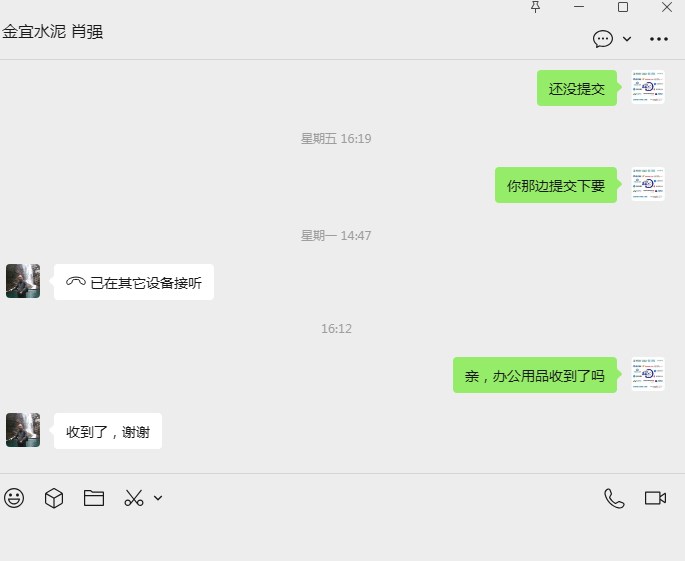Tap the 已在其它设备接听 call record
This screenshot has width=685, height=561.
134,283
